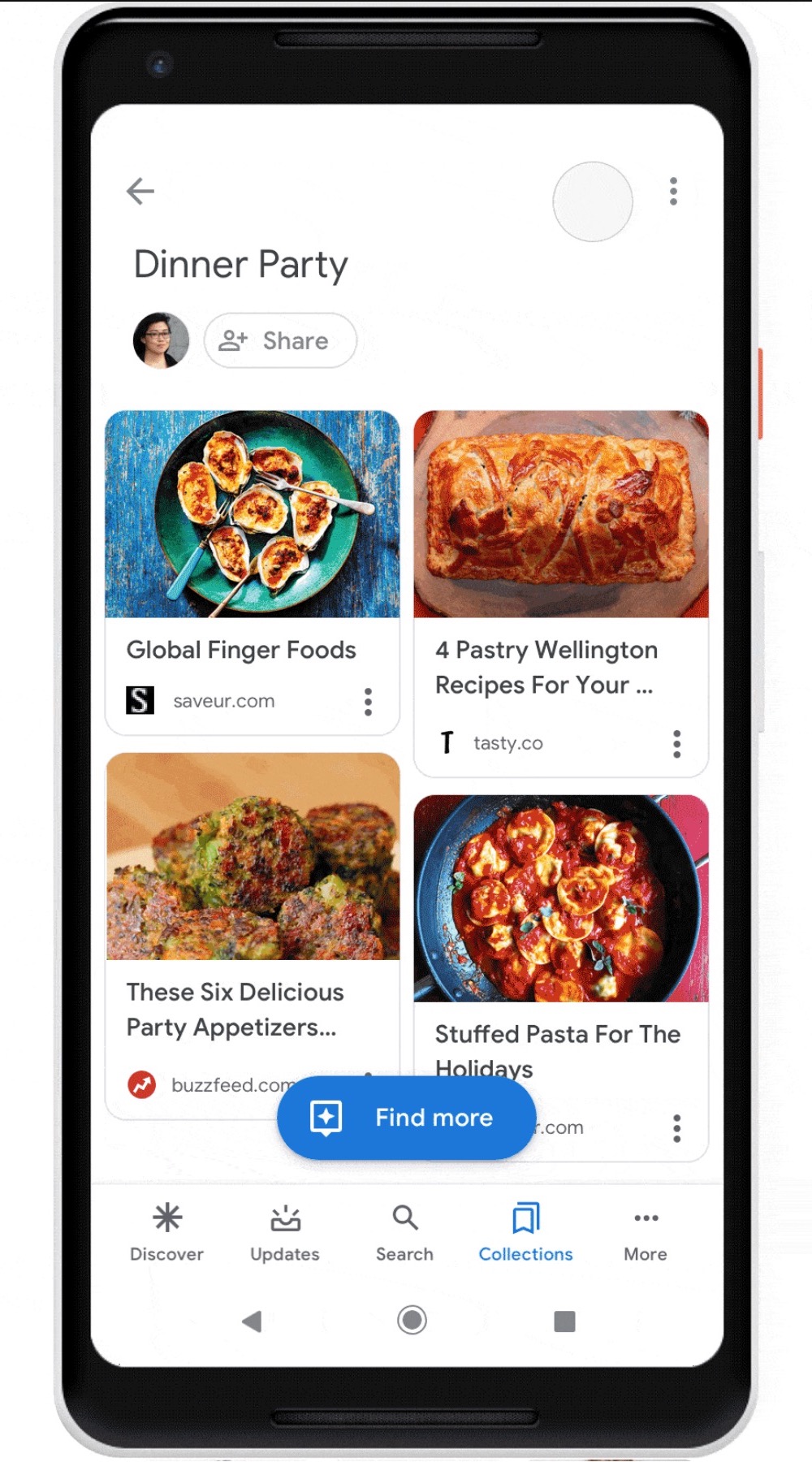The width and height of the screenshot is (812, 1462).
Task: Expand the Stuffed Pasta card options menu
Action: 676,1127
